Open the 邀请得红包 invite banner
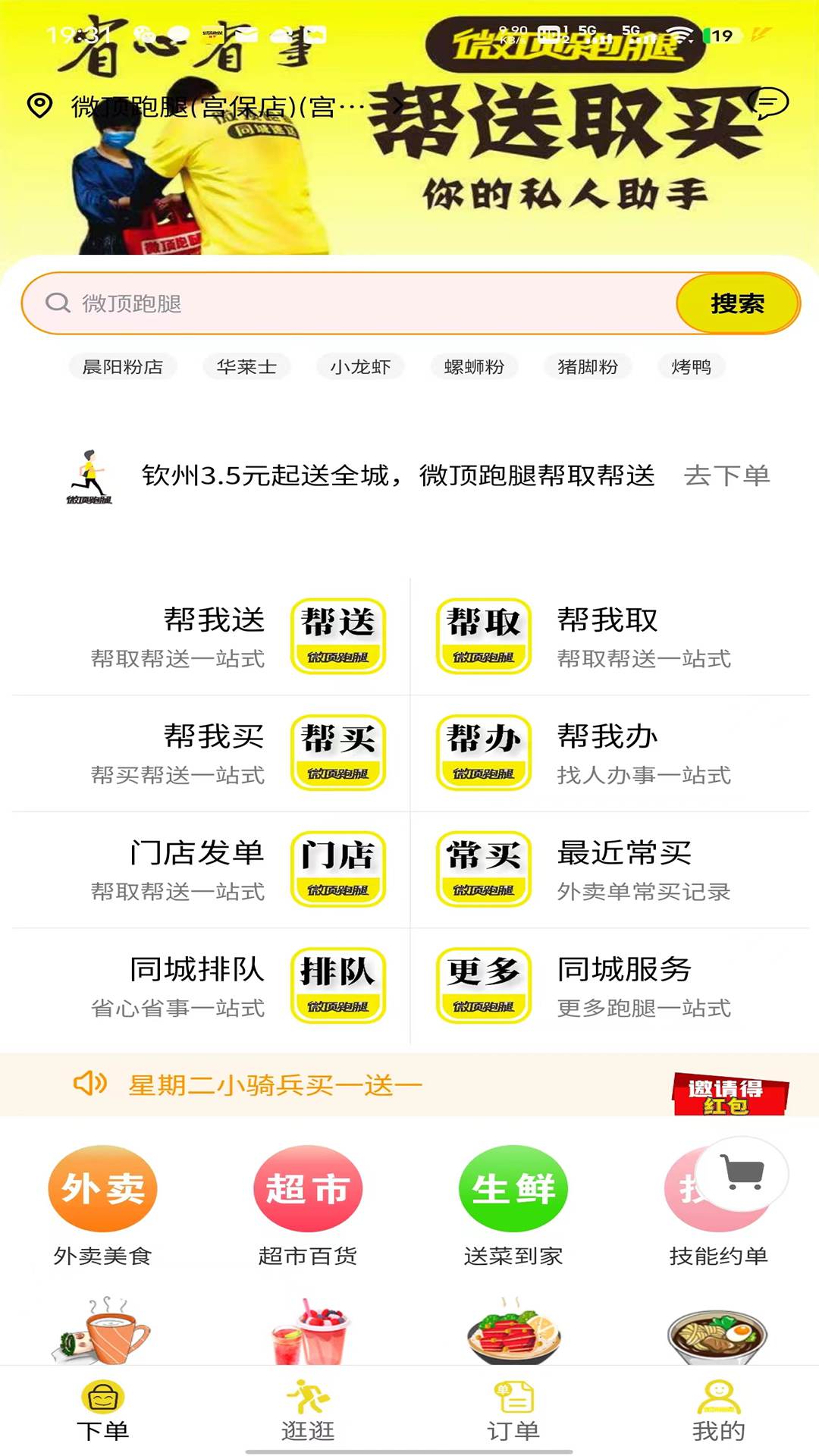Screen dimensions: 819x1456 [x=730, y=1094]
